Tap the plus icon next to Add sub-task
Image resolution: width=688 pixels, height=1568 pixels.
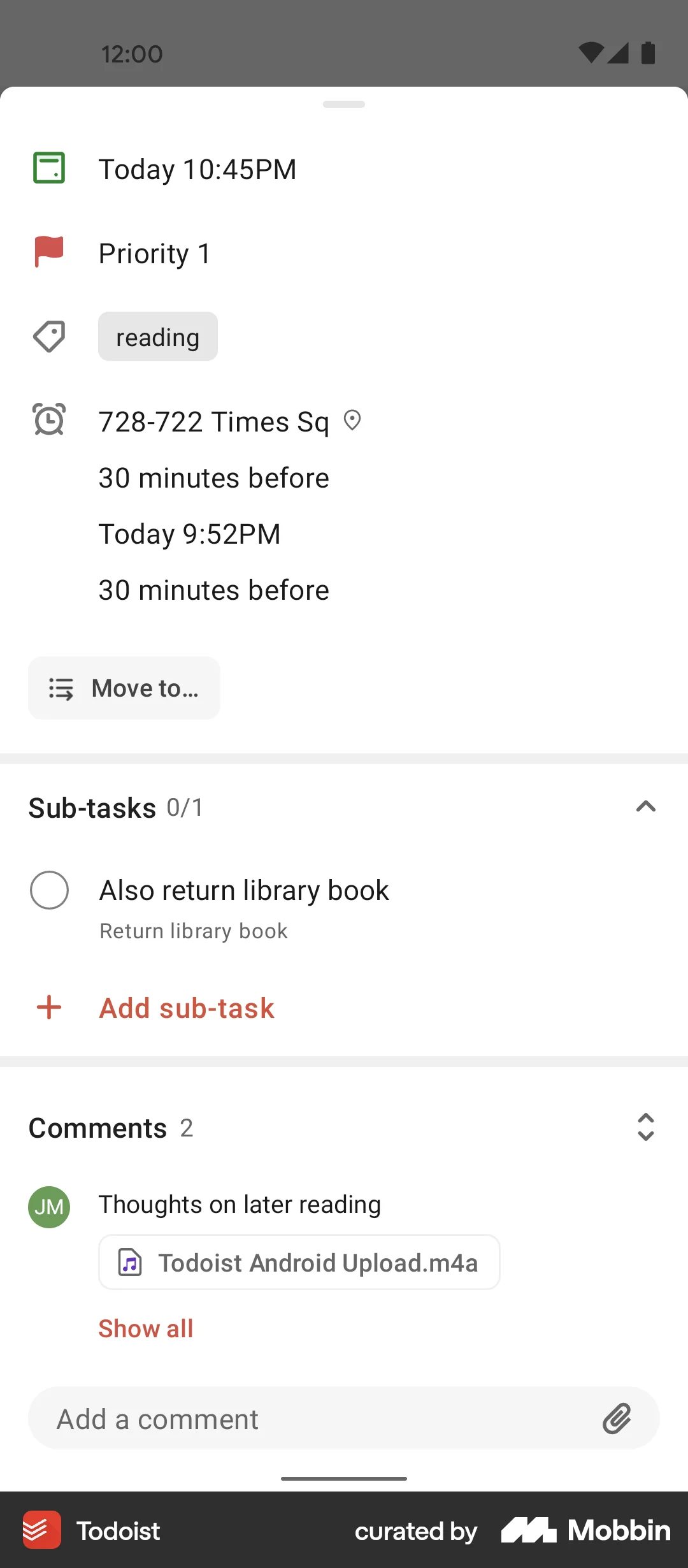[48, 1008]
